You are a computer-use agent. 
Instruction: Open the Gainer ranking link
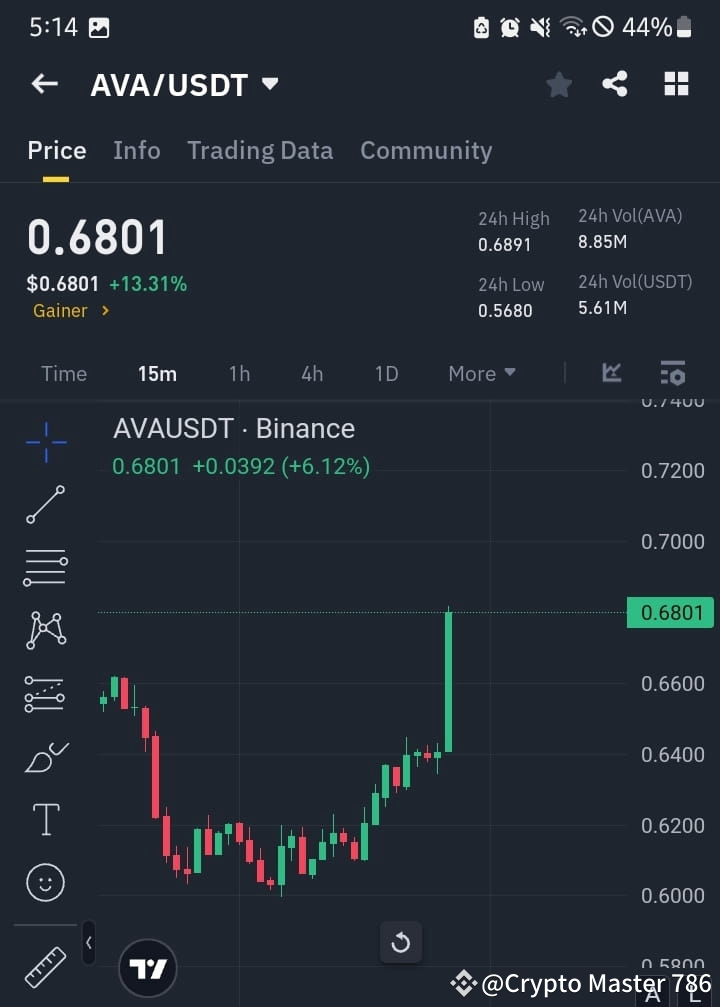[x=70, y=310]
